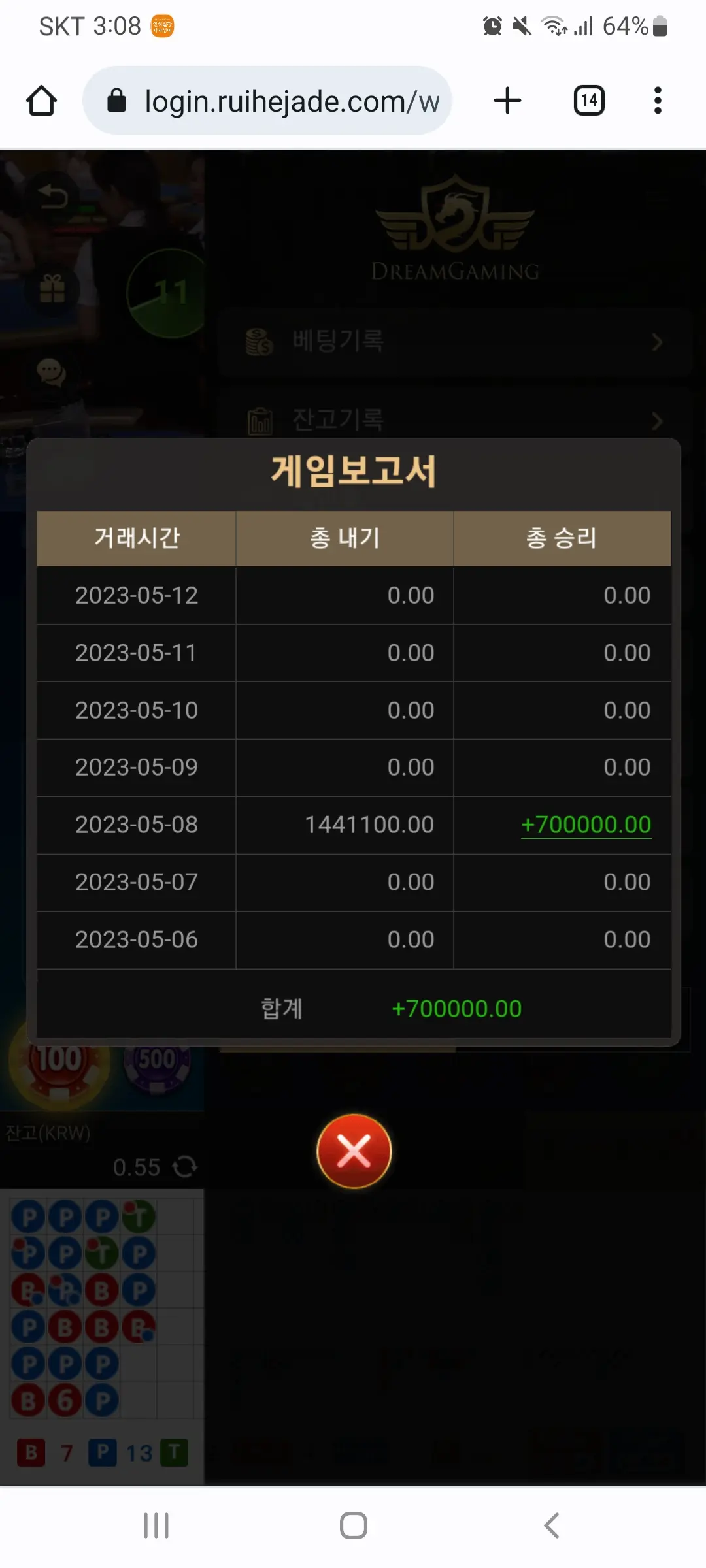This screenshot has width=706, height=1568.
Task: Open the browser overflow menu
Action: coord(658,101)
